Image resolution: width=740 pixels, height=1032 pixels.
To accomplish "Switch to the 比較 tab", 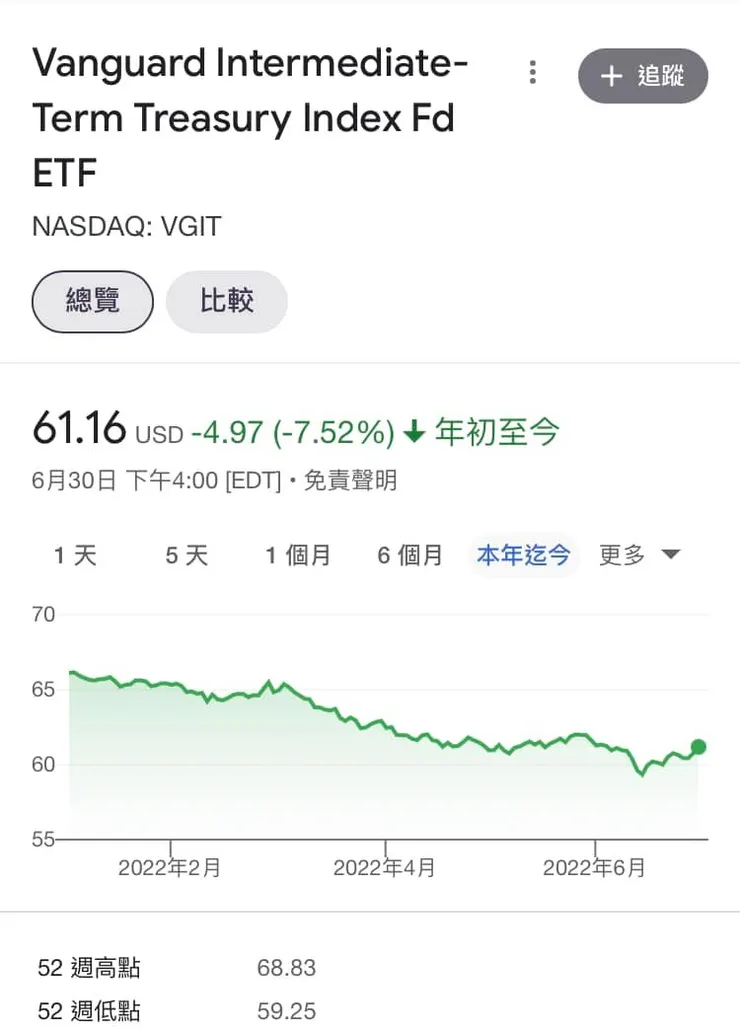I will pyautogui.click(x=227, y=301).
